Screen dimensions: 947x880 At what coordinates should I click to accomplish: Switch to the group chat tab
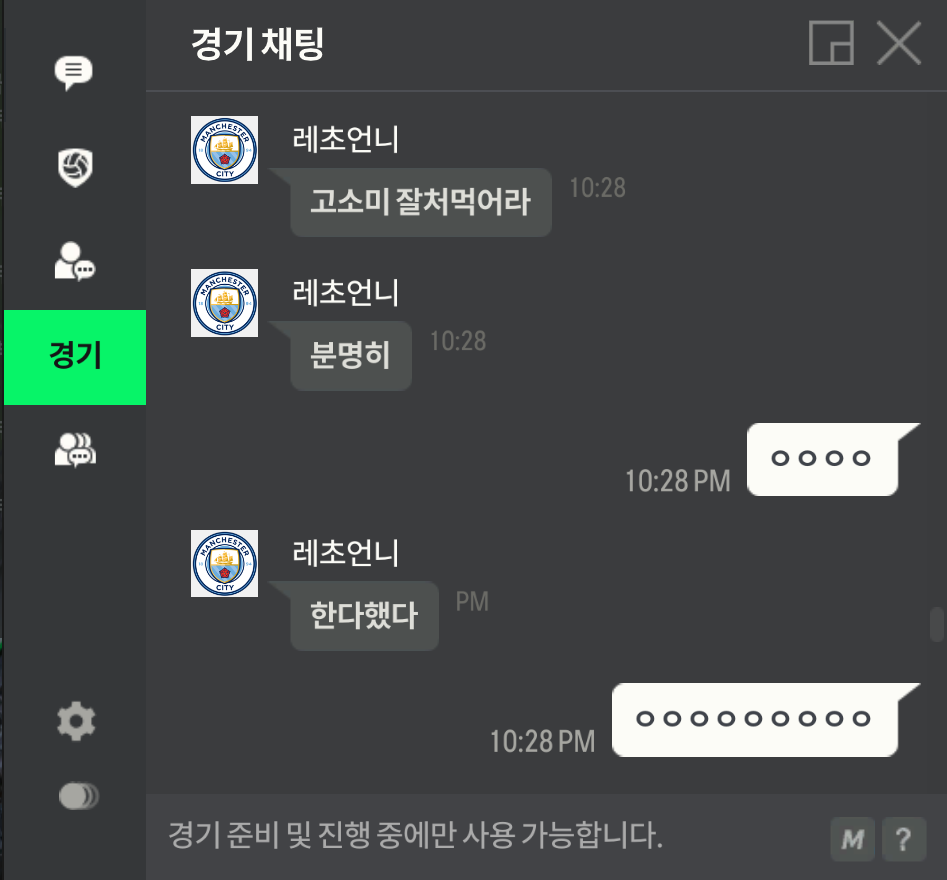pos(74,450)
